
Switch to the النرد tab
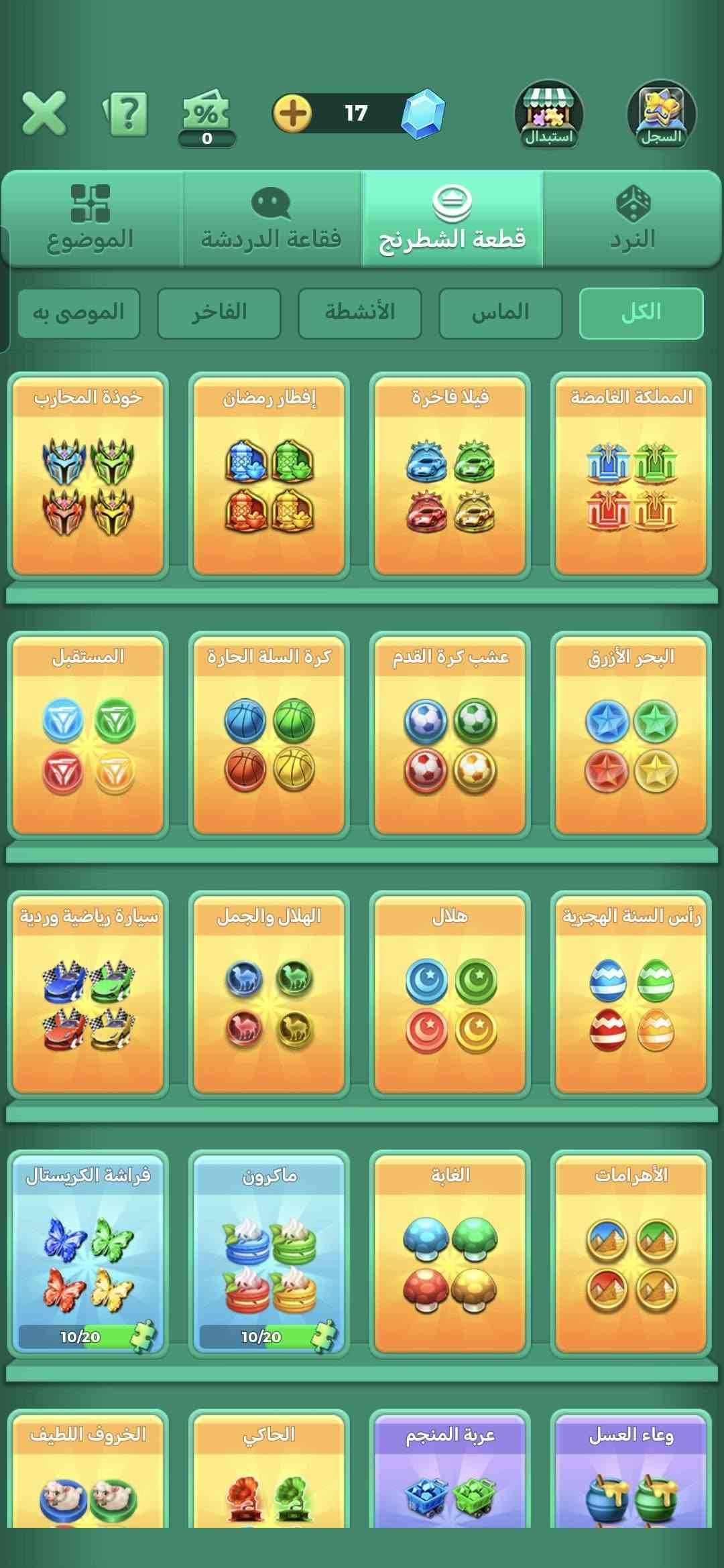click(633, 219)
